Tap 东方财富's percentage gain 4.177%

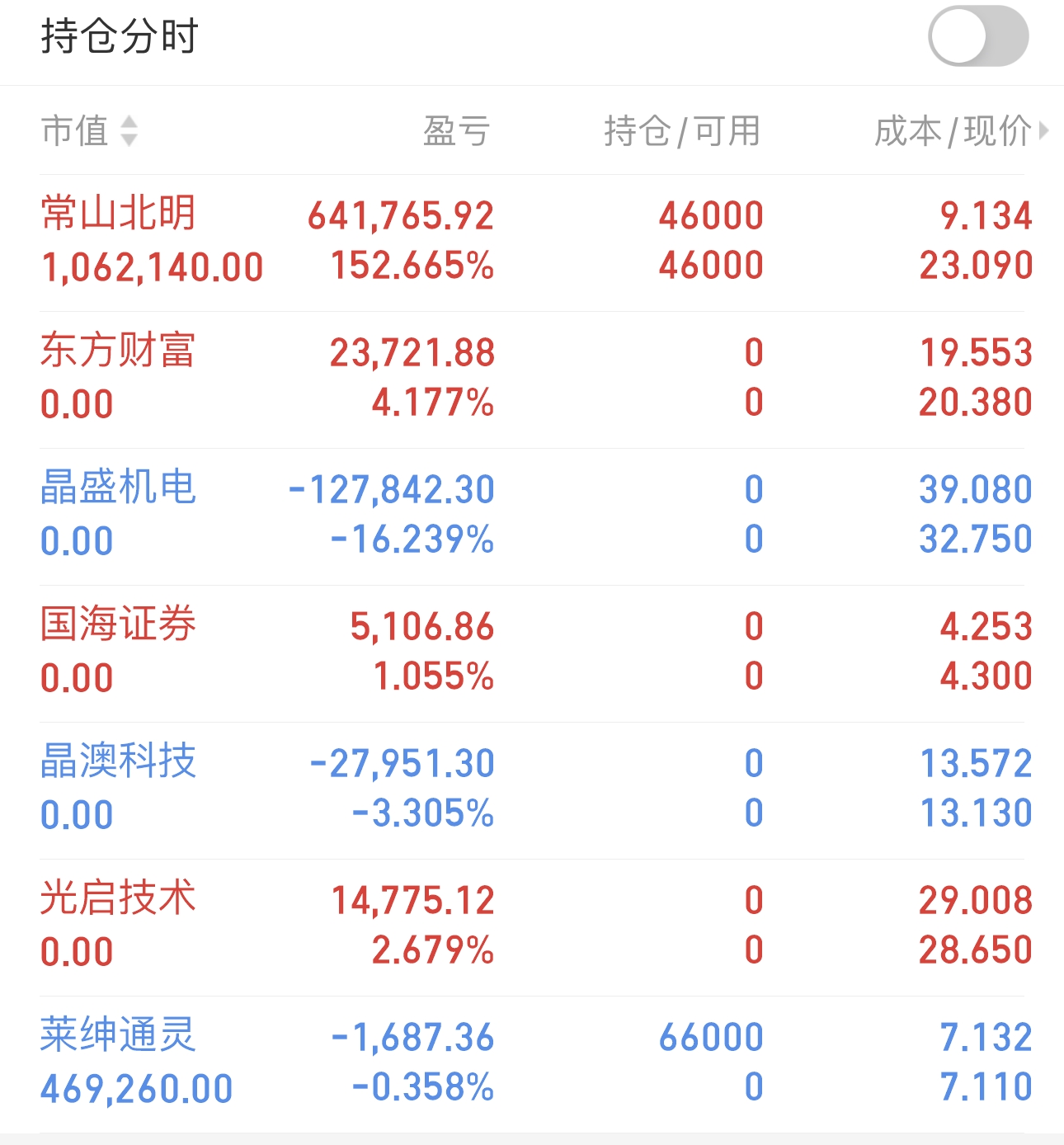pyautogui.click(x=432, y=402)
